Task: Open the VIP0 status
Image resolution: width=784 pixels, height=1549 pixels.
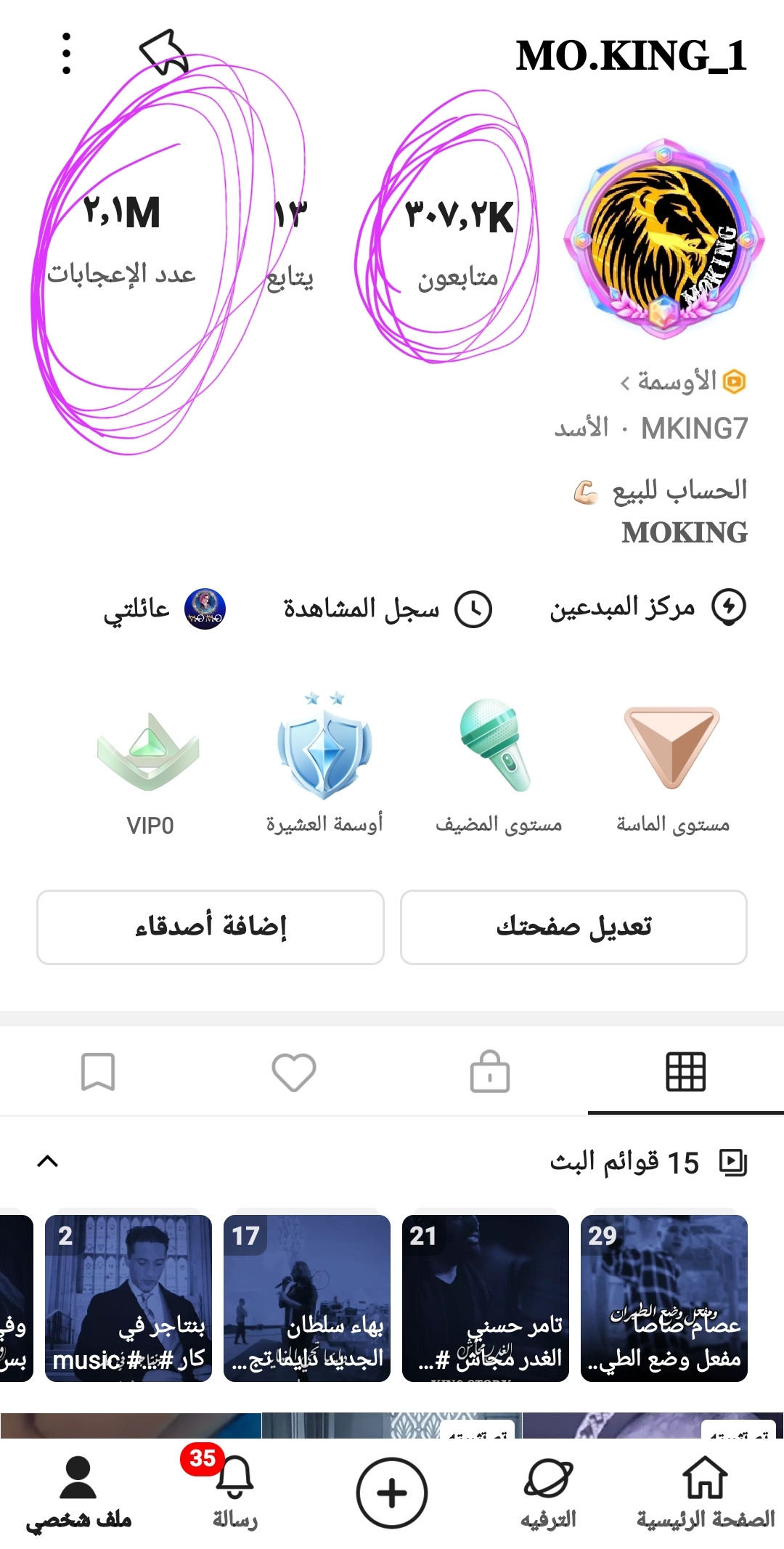Action: (x=150, y=770)
